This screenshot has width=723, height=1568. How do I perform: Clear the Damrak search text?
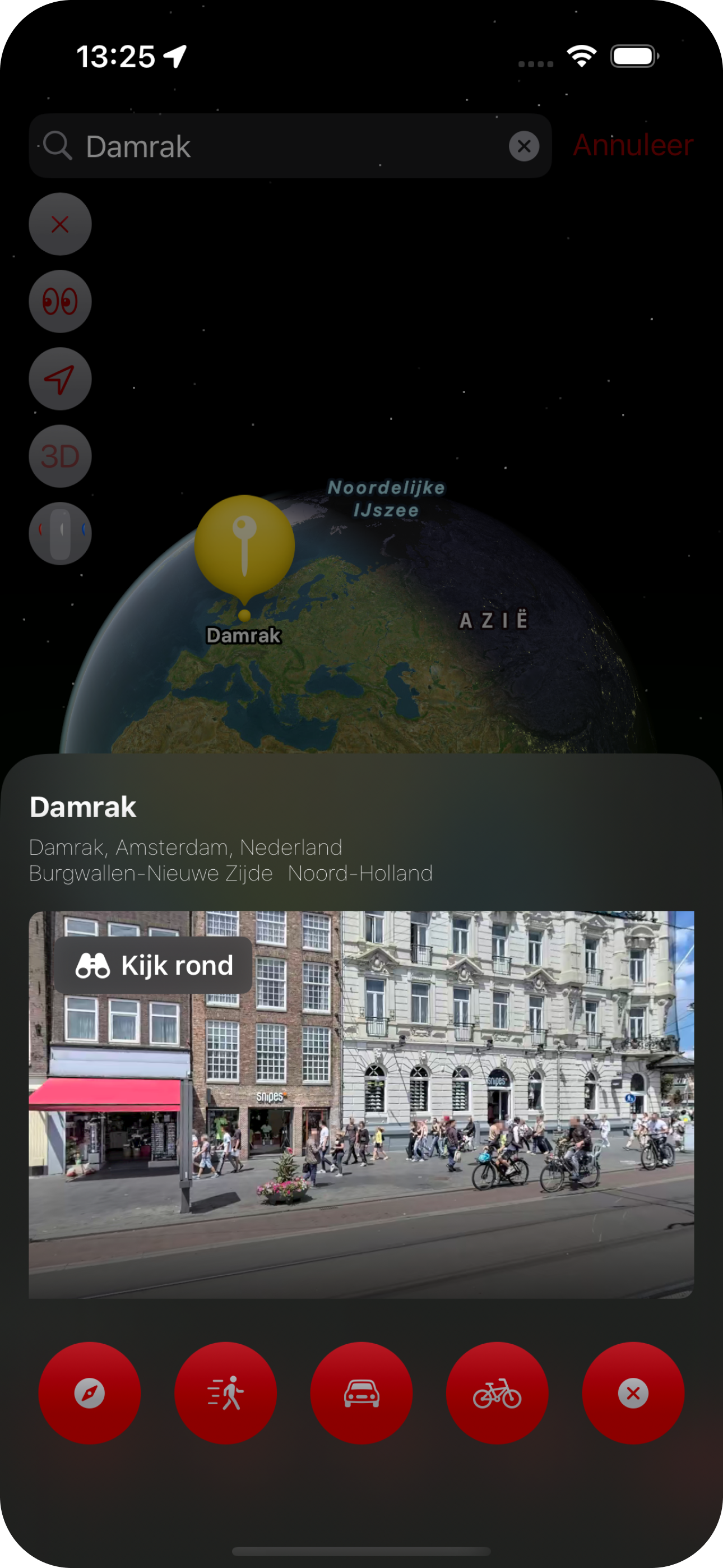tap(523, 146)
